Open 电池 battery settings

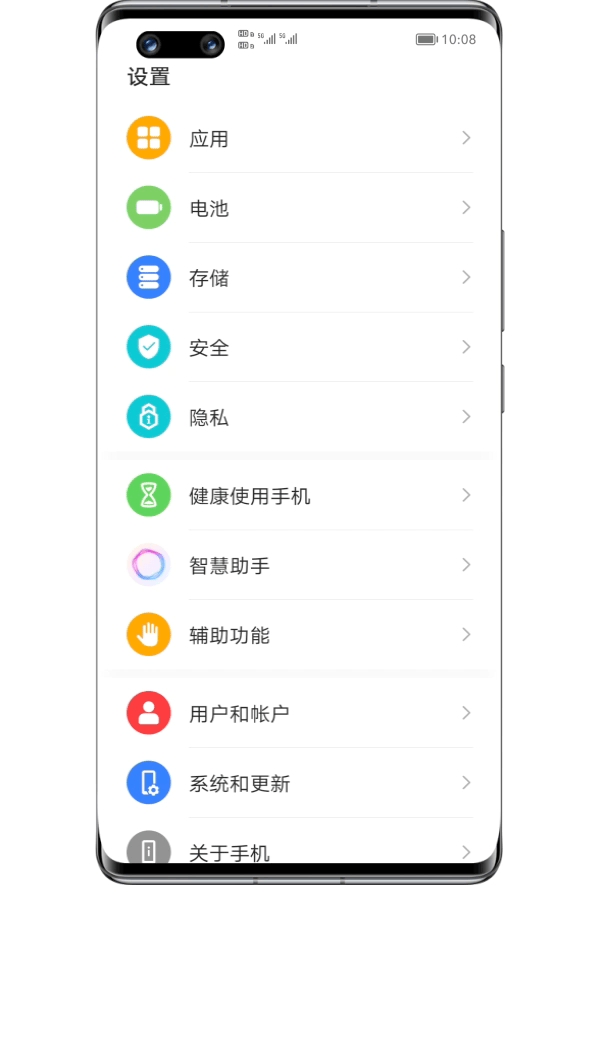pyautogui.click(x=298, y=208)
